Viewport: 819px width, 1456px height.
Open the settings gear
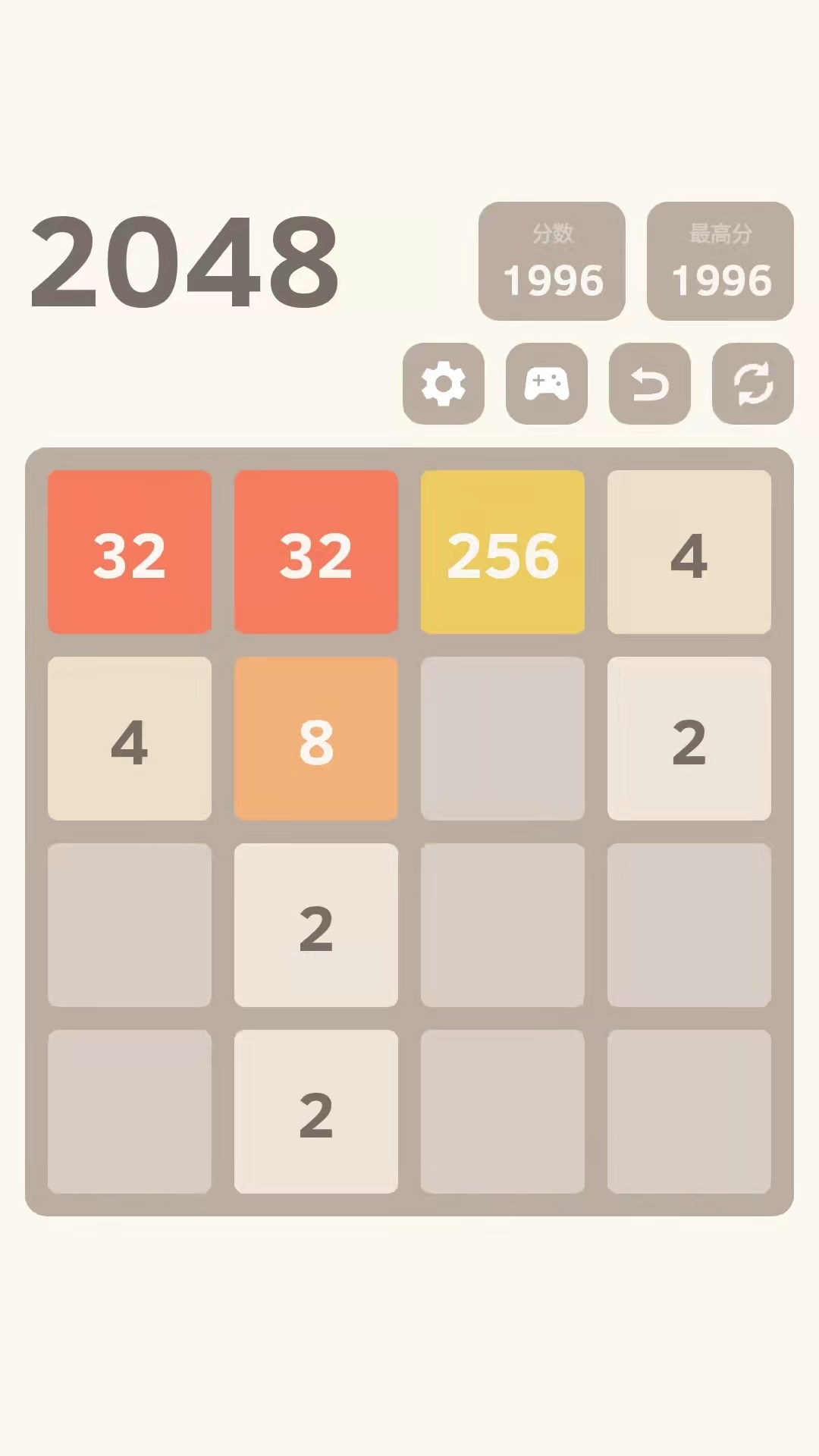tap(444, 384)
